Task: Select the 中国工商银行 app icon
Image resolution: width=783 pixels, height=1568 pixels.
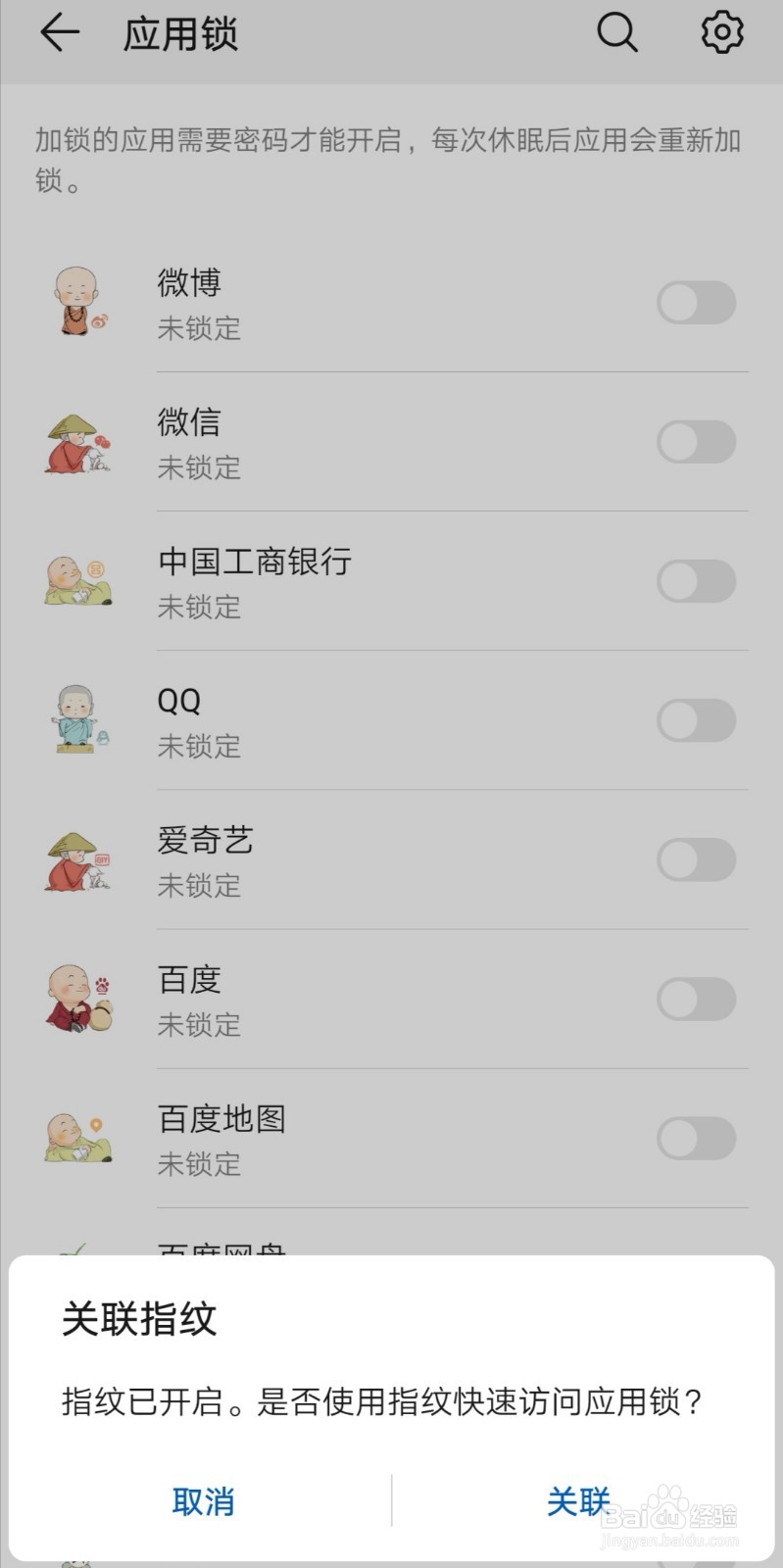Action: [78, 581]
